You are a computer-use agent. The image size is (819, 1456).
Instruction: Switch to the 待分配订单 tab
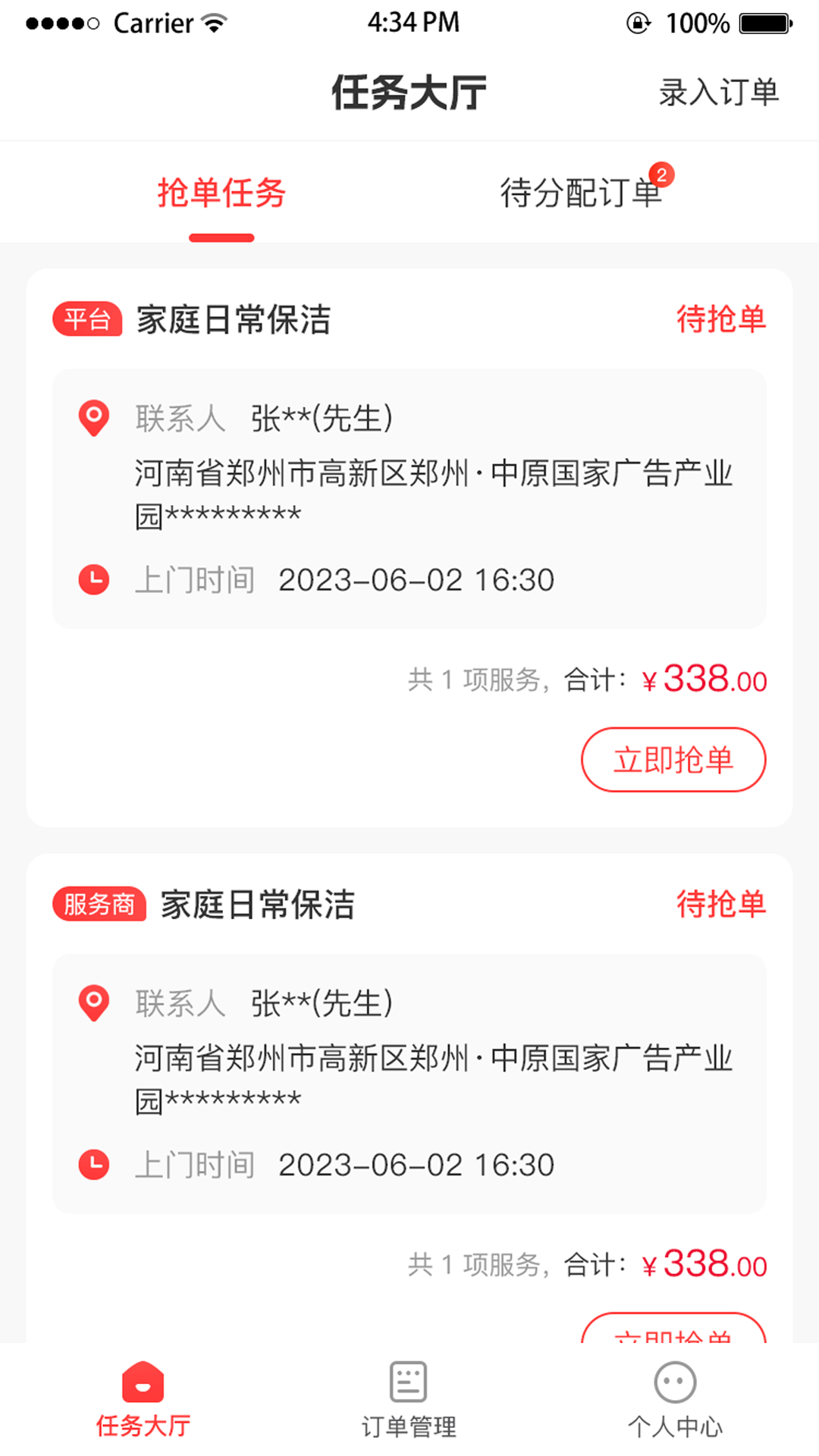pos(582,192)
